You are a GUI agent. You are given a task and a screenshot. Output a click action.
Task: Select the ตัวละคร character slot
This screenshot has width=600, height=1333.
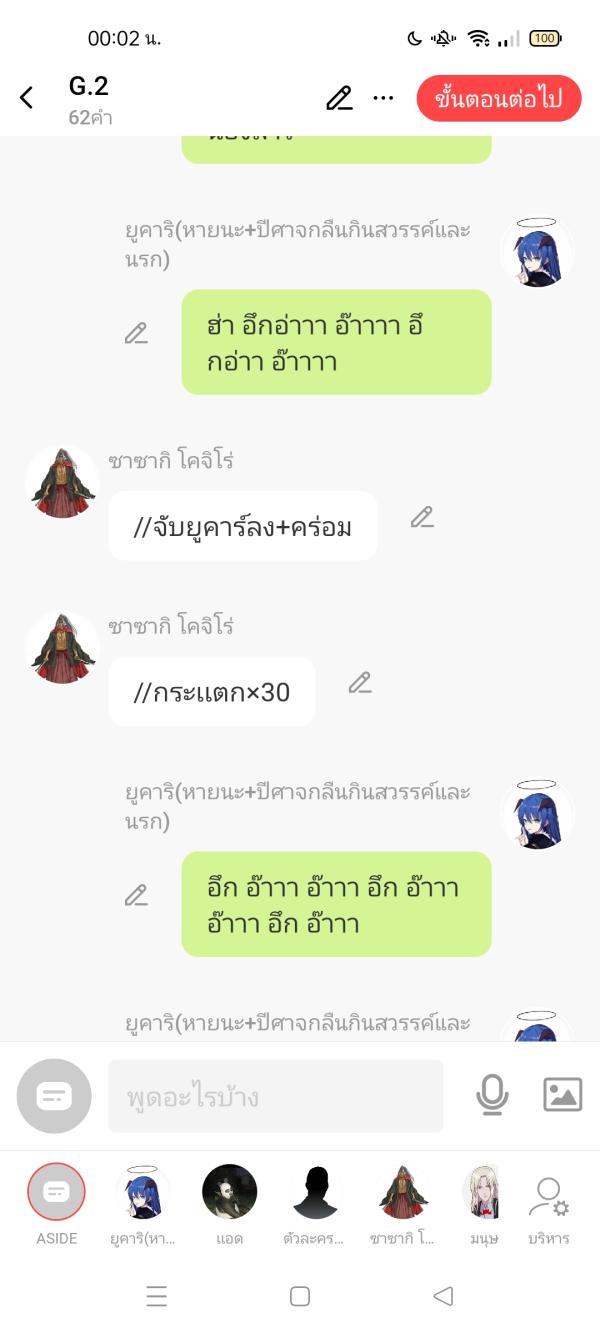point(316,1192)
